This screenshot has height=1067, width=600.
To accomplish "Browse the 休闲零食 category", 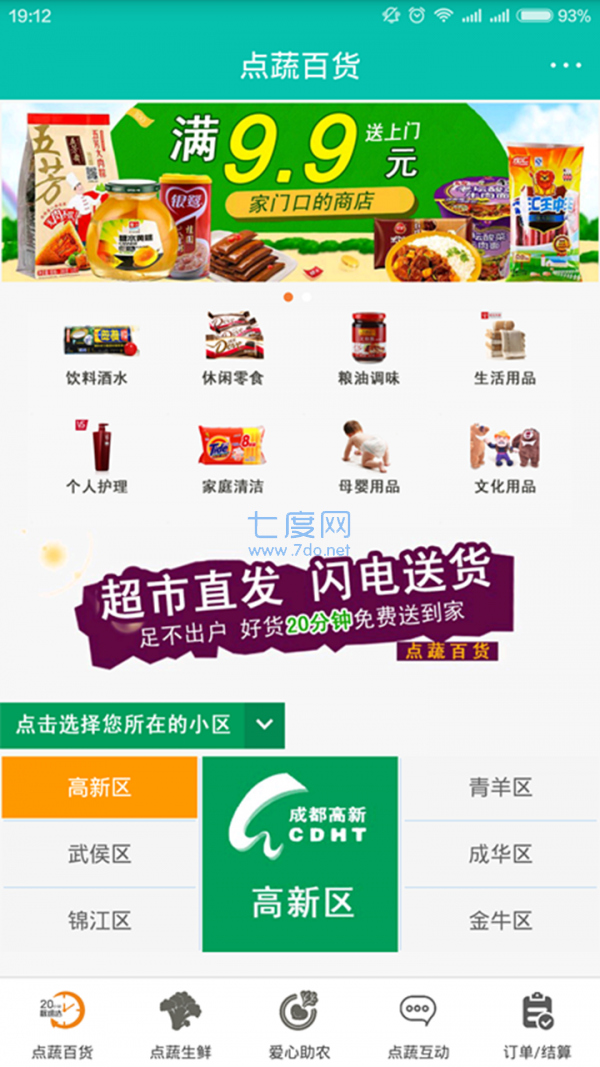I will tap(233, 348).
